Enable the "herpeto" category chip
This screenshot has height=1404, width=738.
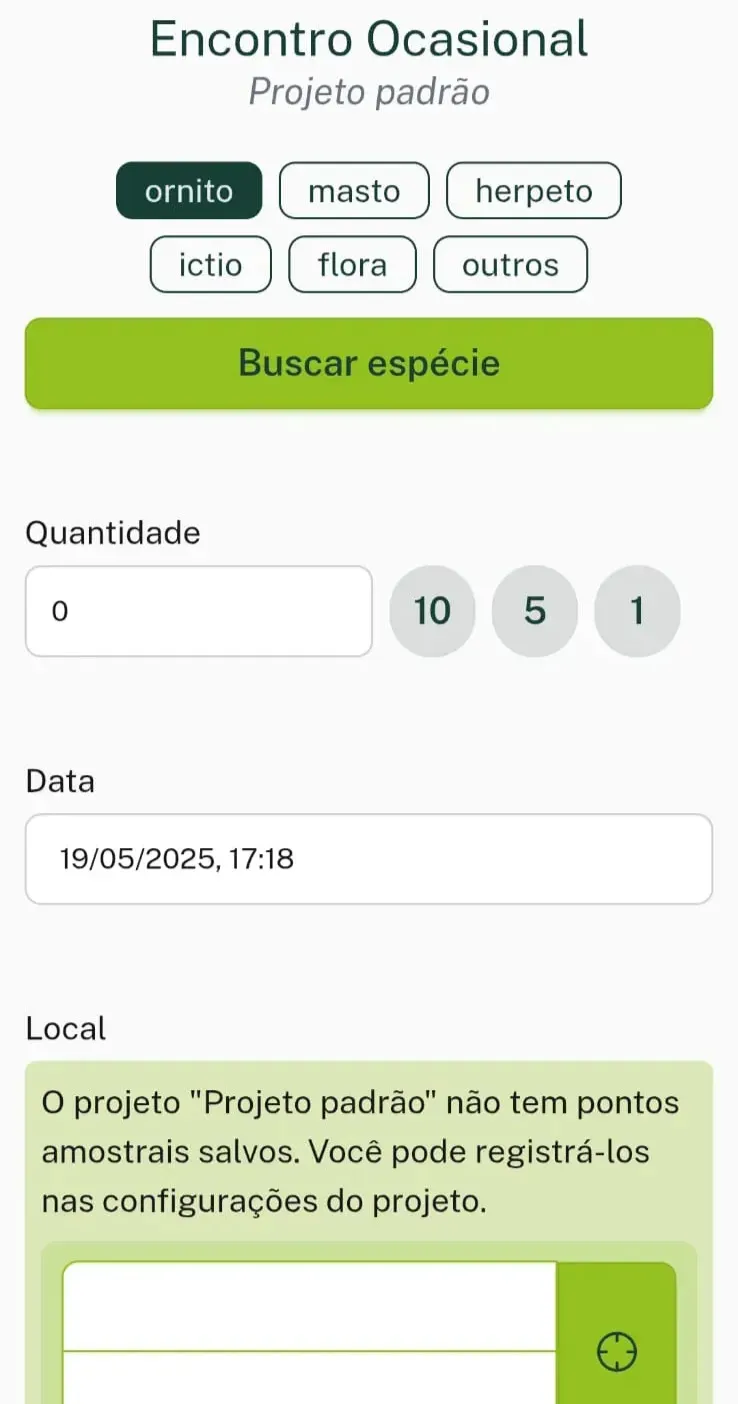534,190
